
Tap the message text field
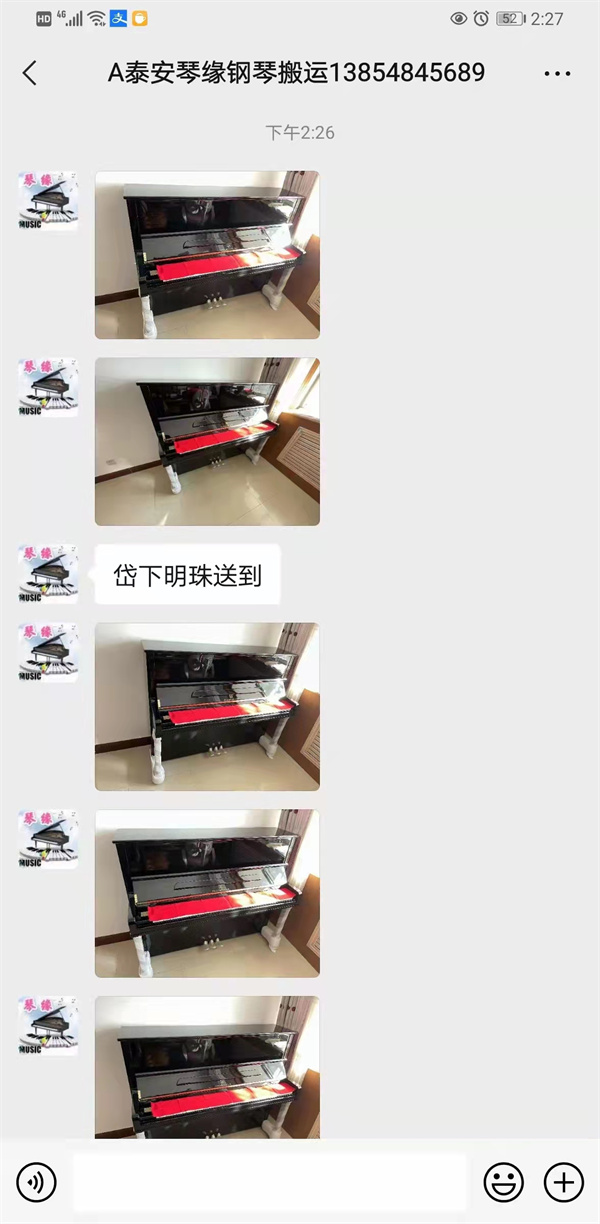point(270,1183)
